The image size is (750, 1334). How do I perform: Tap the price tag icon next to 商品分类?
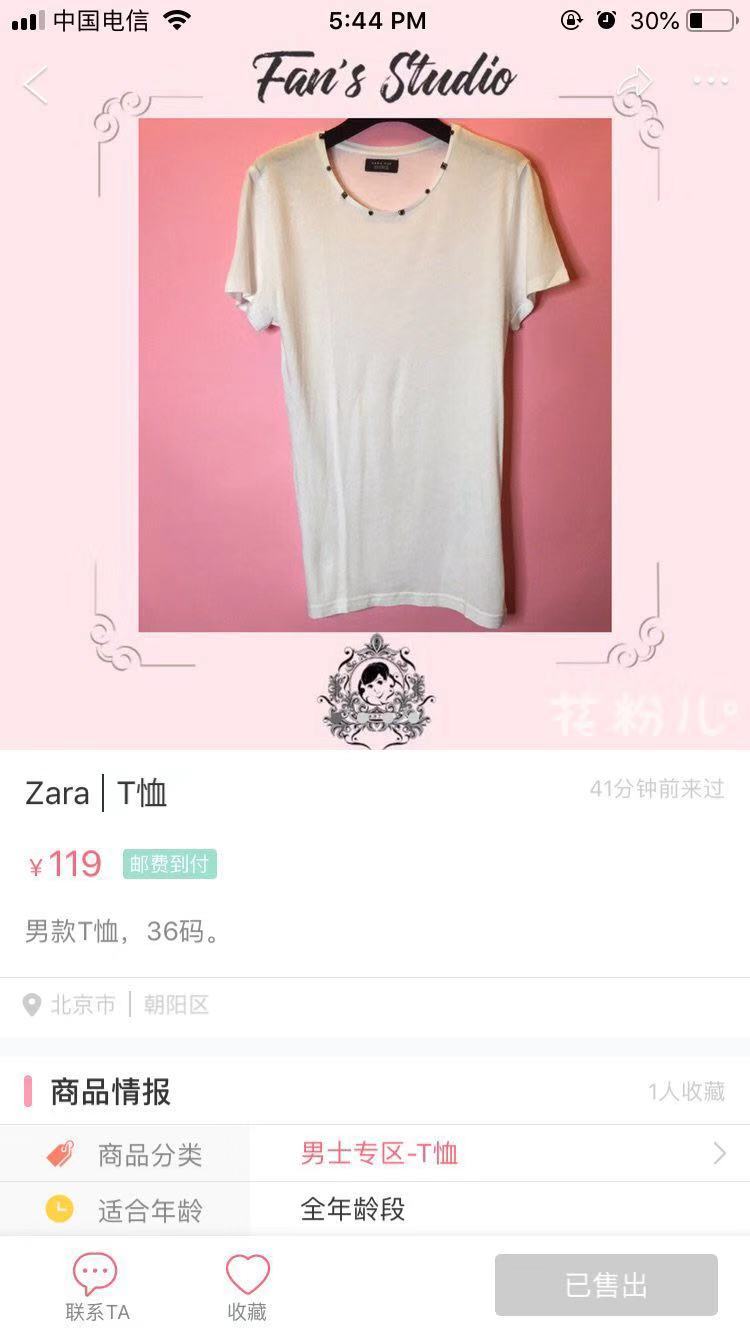pyautogui.click(x=60, y=1152)
